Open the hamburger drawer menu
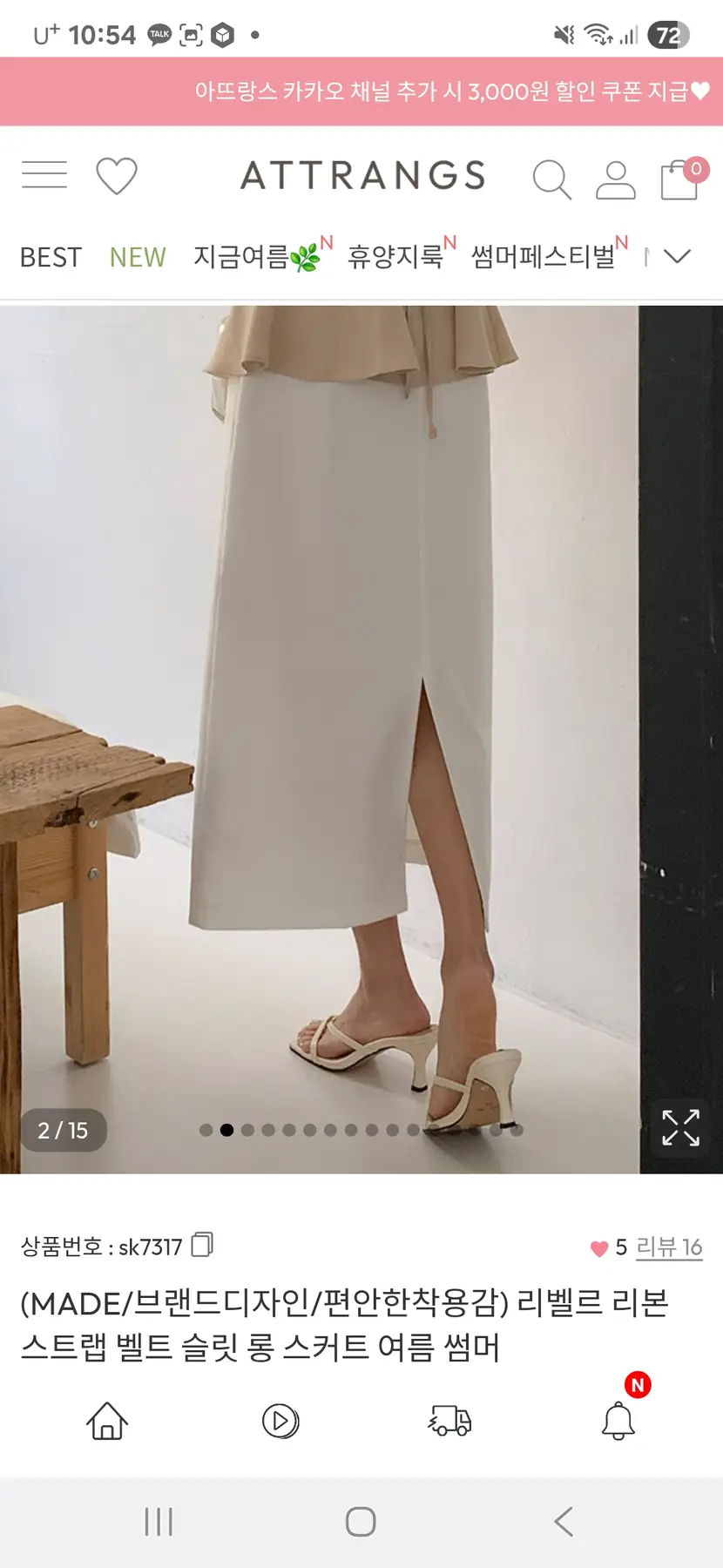This screenshot has height=1568, width=723. coord(44,175)
